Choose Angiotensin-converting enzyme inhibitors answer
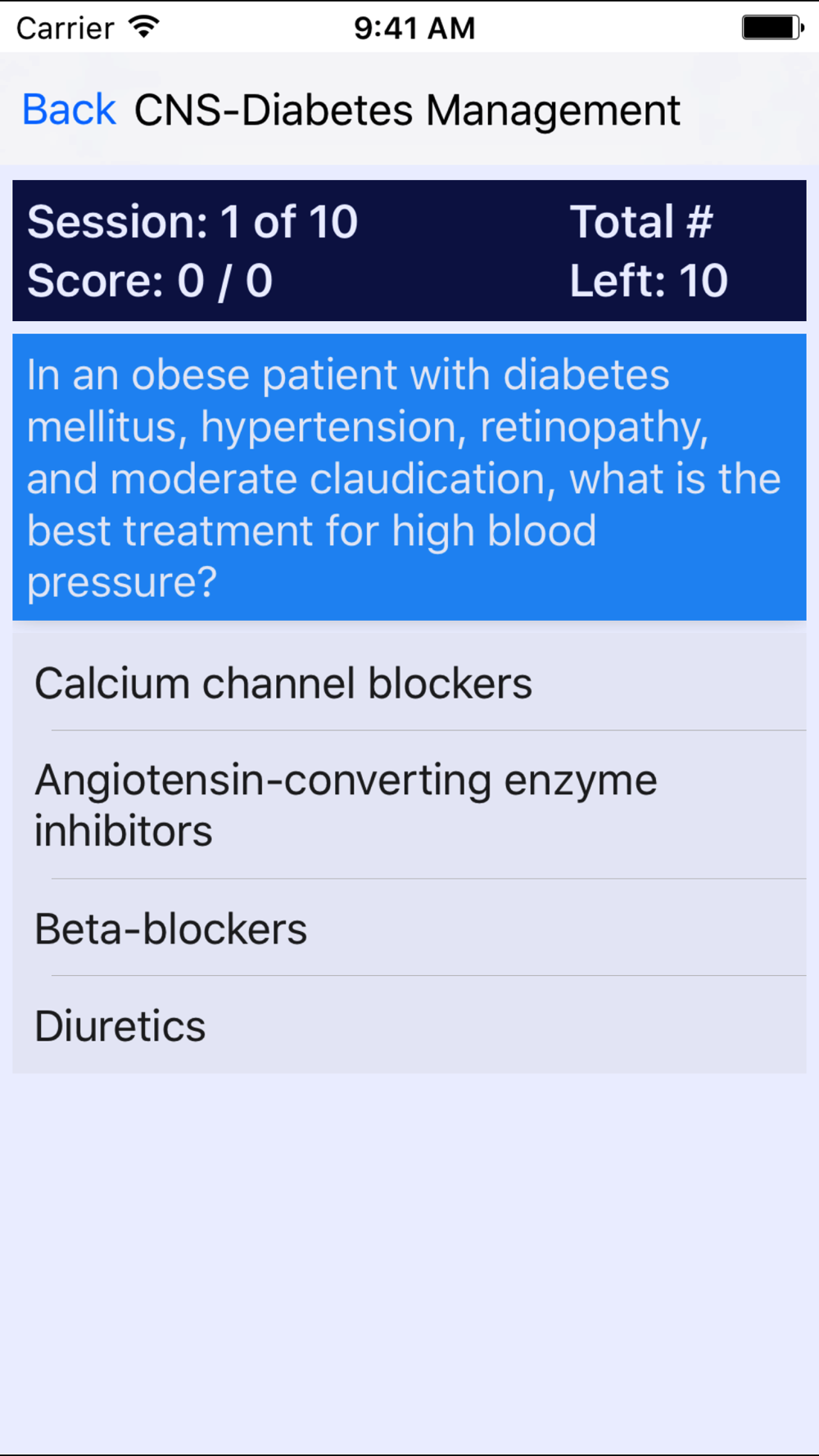 click(x=409, y=805)
